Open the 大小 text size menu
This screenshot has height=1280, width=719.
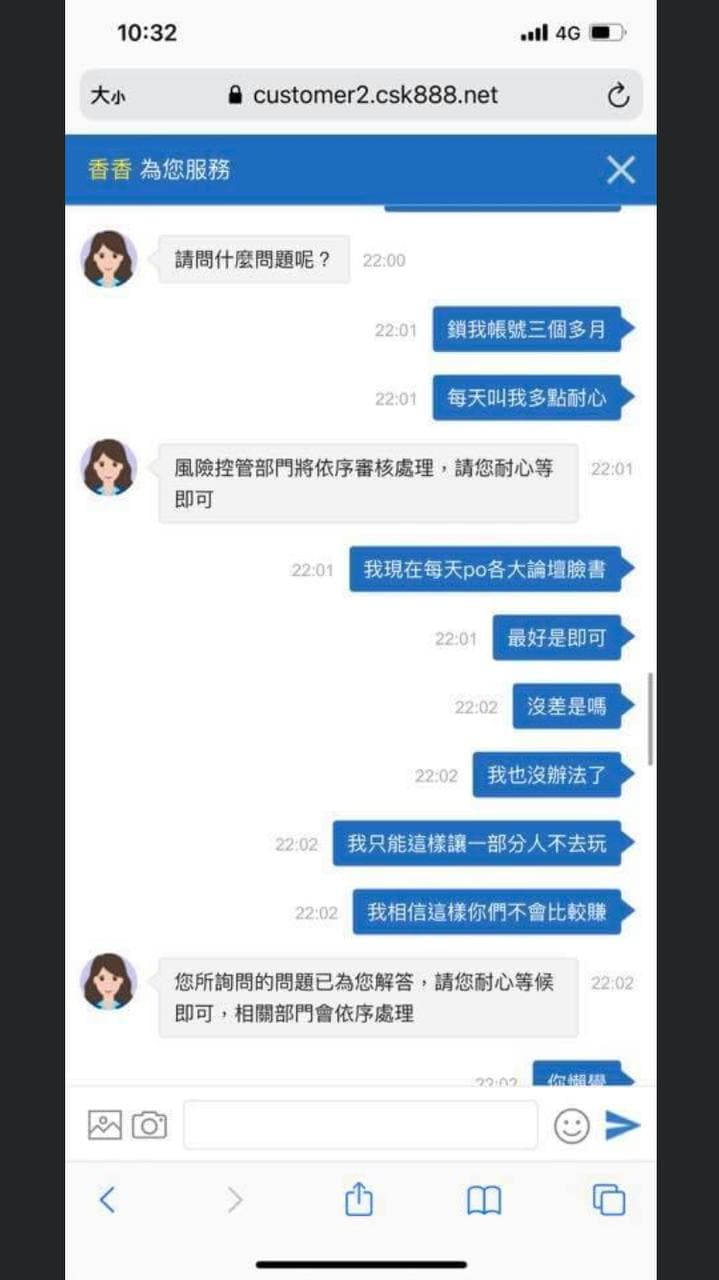point(107,96)
